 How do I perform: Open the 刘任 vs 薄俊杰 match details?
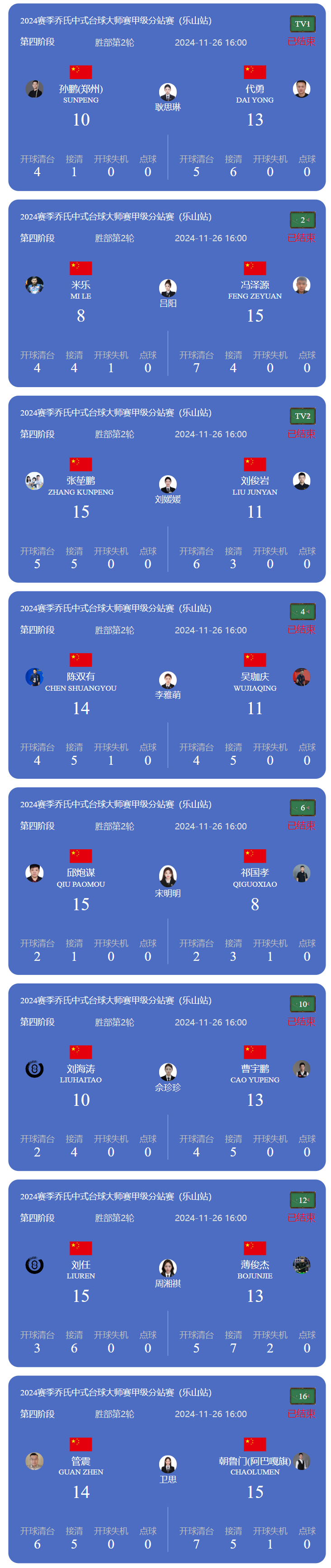coord(166,1273)
